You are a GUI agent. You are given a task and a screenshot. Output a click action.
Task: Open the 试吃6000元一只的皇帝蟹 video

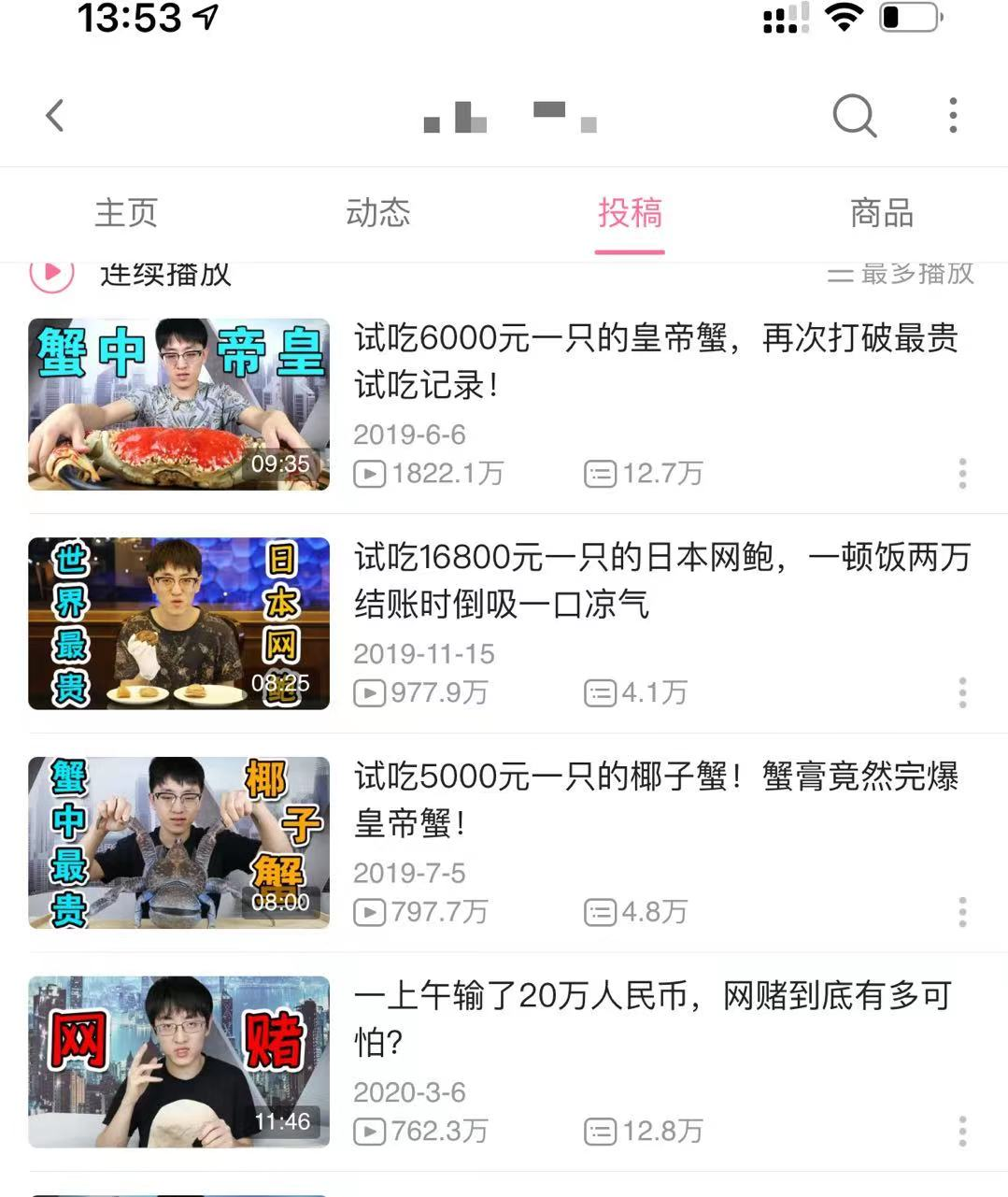pos(654,360)
